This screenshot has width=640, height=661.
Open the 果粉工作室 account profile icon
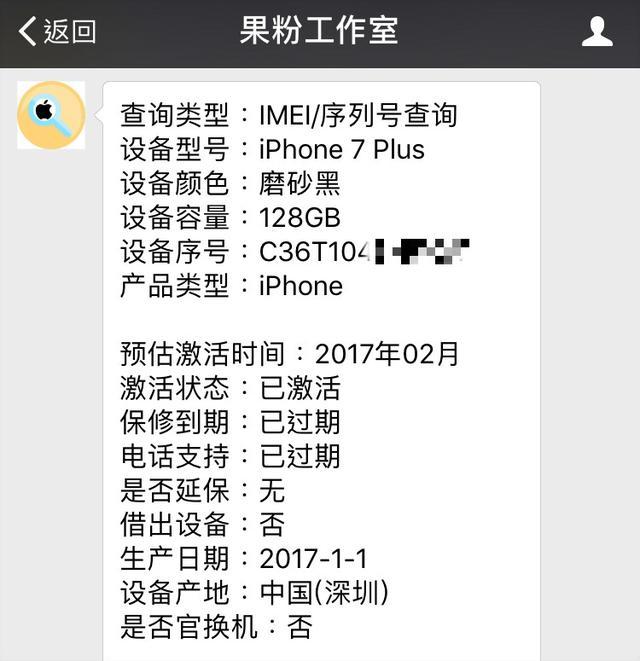(x=597, y=32)
